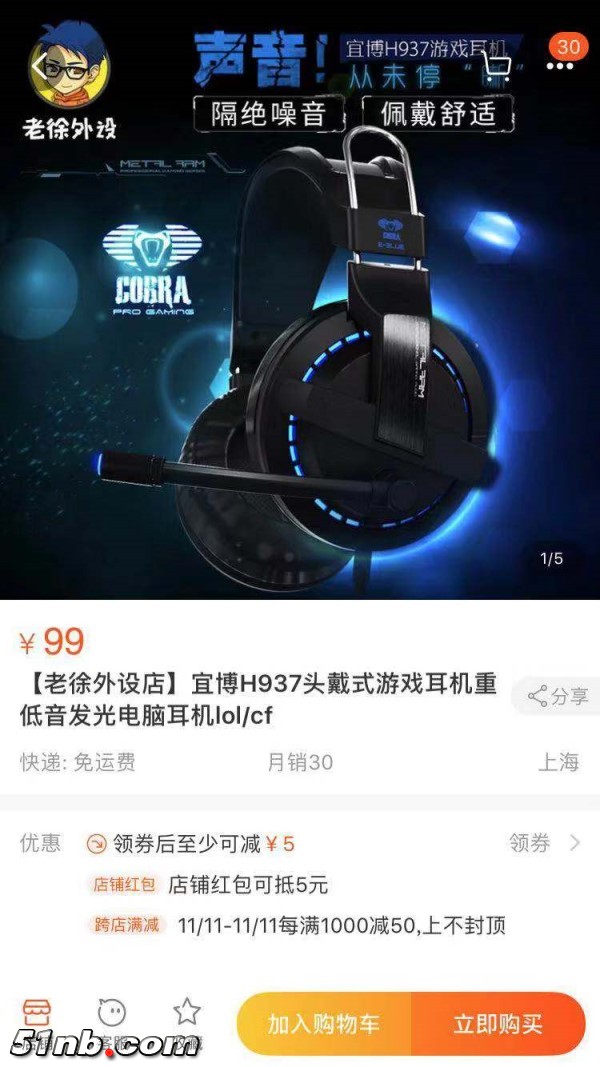Viewport: 600px width, 1067px height.
Task: Share this product via 分享
Action: (558, 696)
